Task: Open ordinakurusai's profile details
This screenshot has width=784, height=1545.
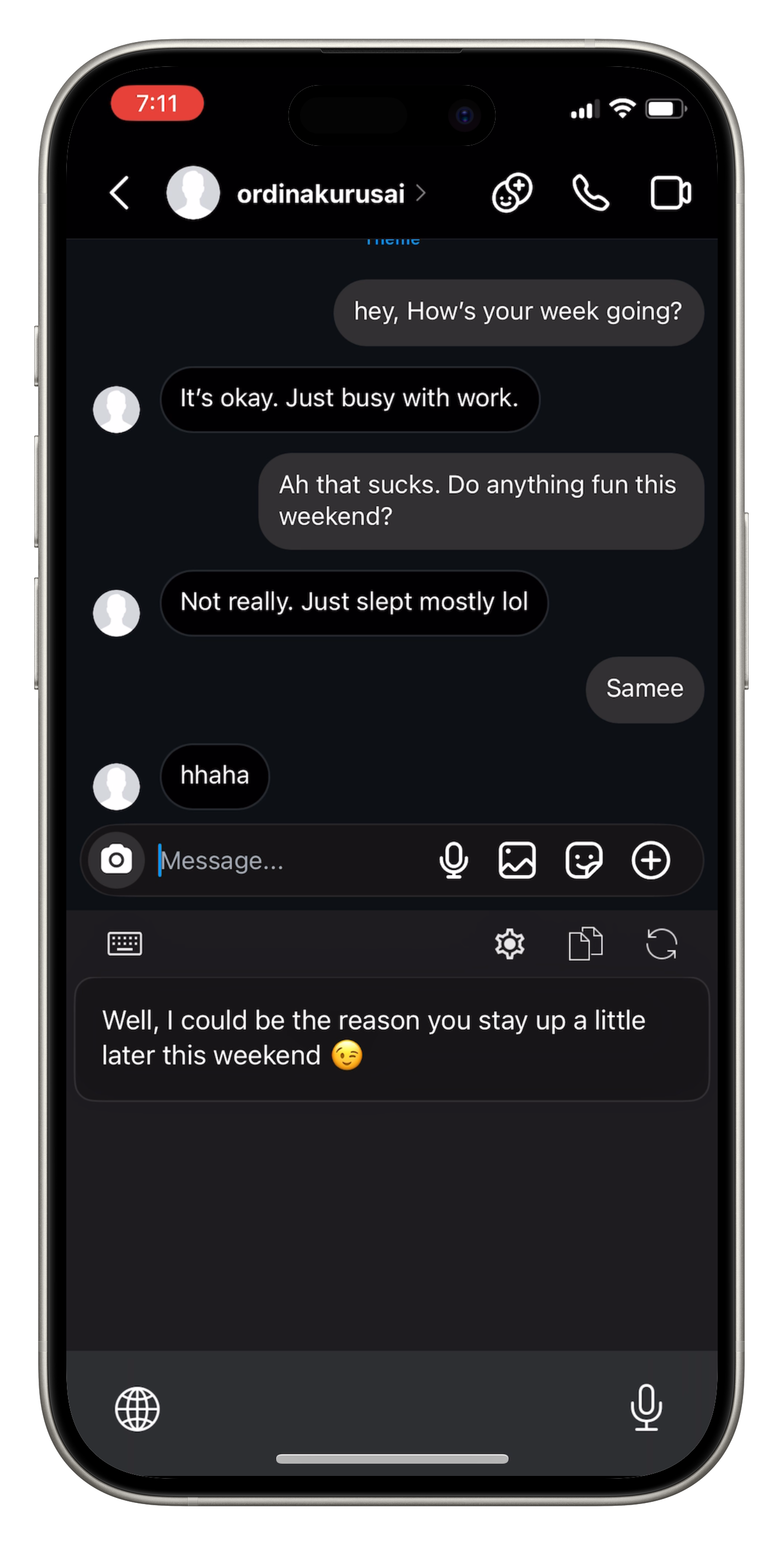Action: point(320,194)
